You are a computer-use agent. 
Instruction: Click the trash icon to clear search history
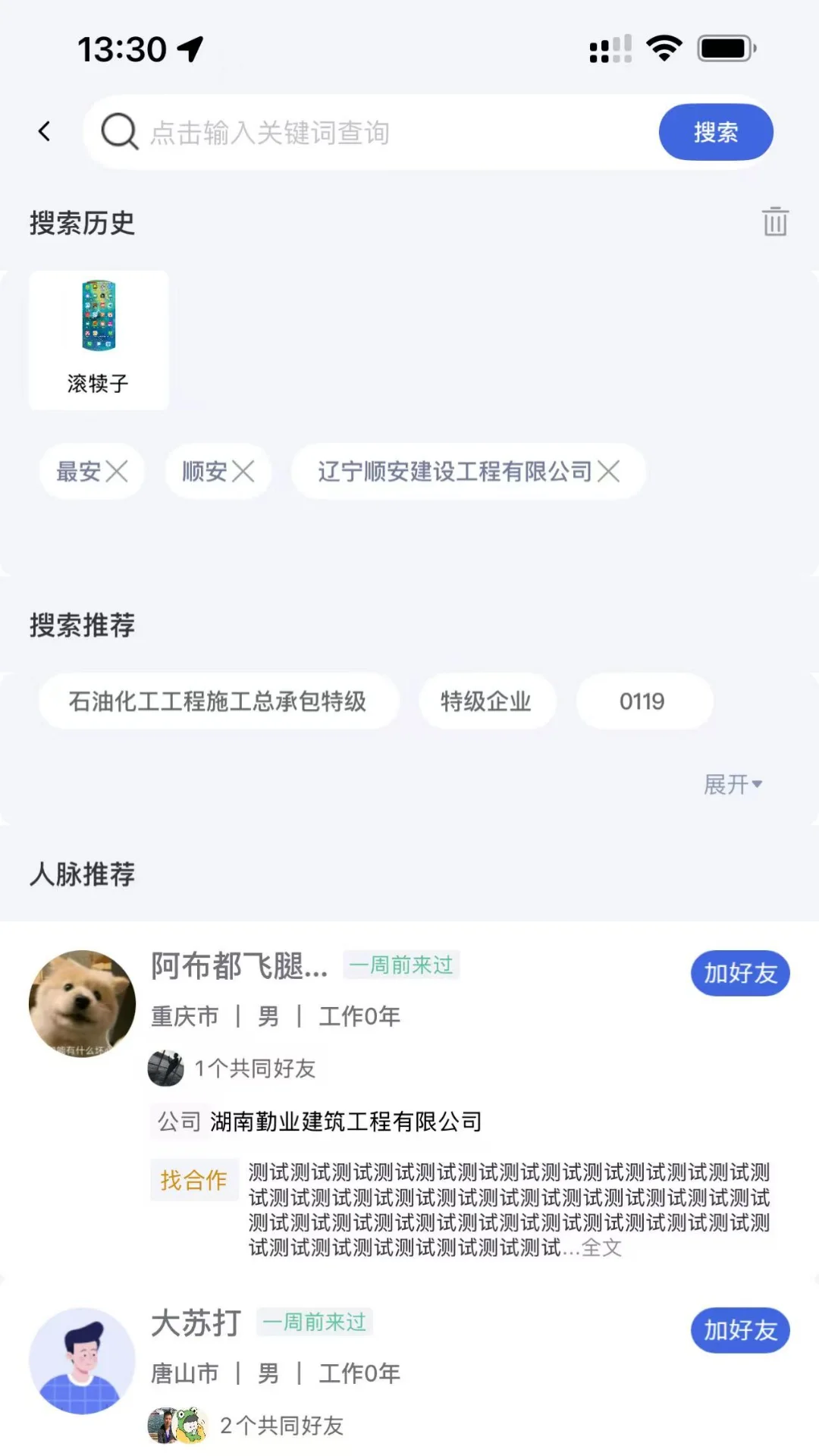click(x=774, y=222)
